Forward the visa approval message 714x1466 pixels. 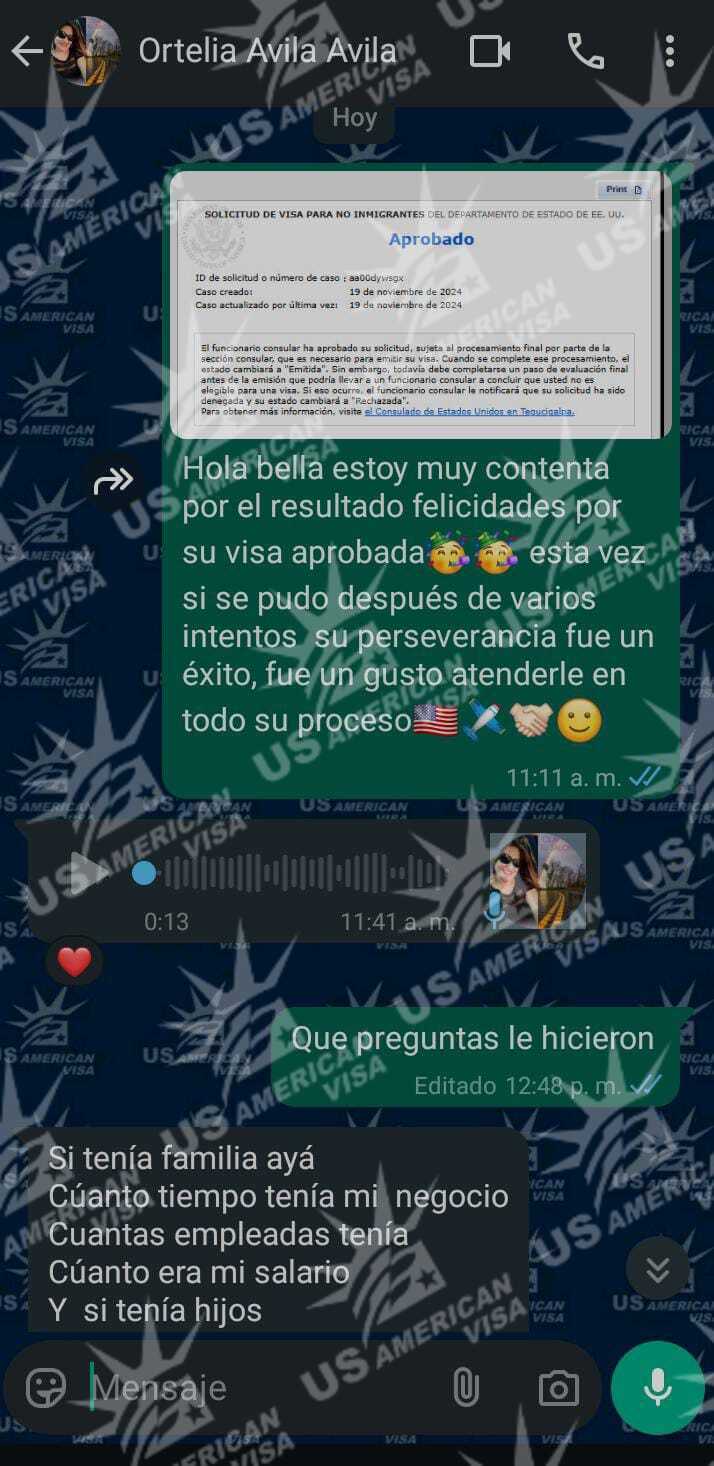click(x=113, y=481)
